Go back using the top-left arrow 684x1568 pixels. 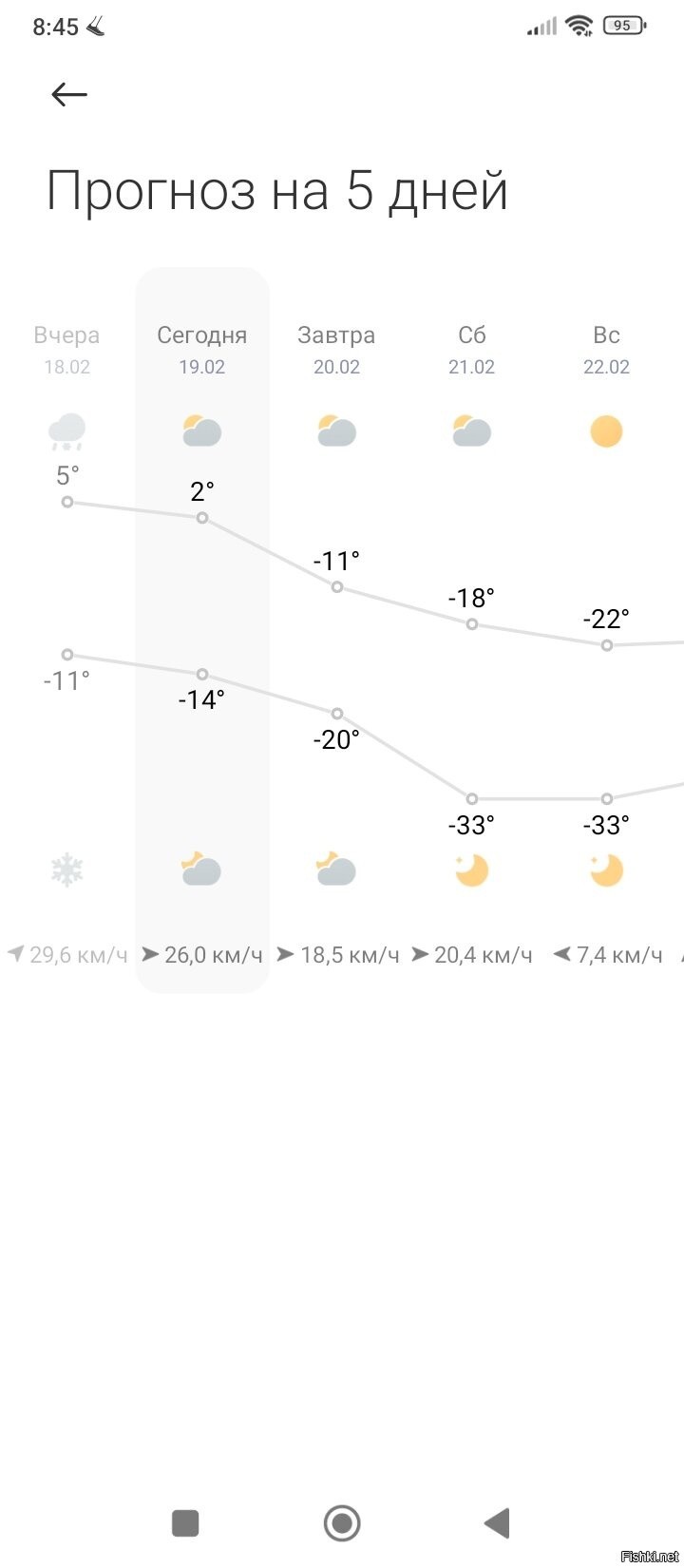[69, 94]
